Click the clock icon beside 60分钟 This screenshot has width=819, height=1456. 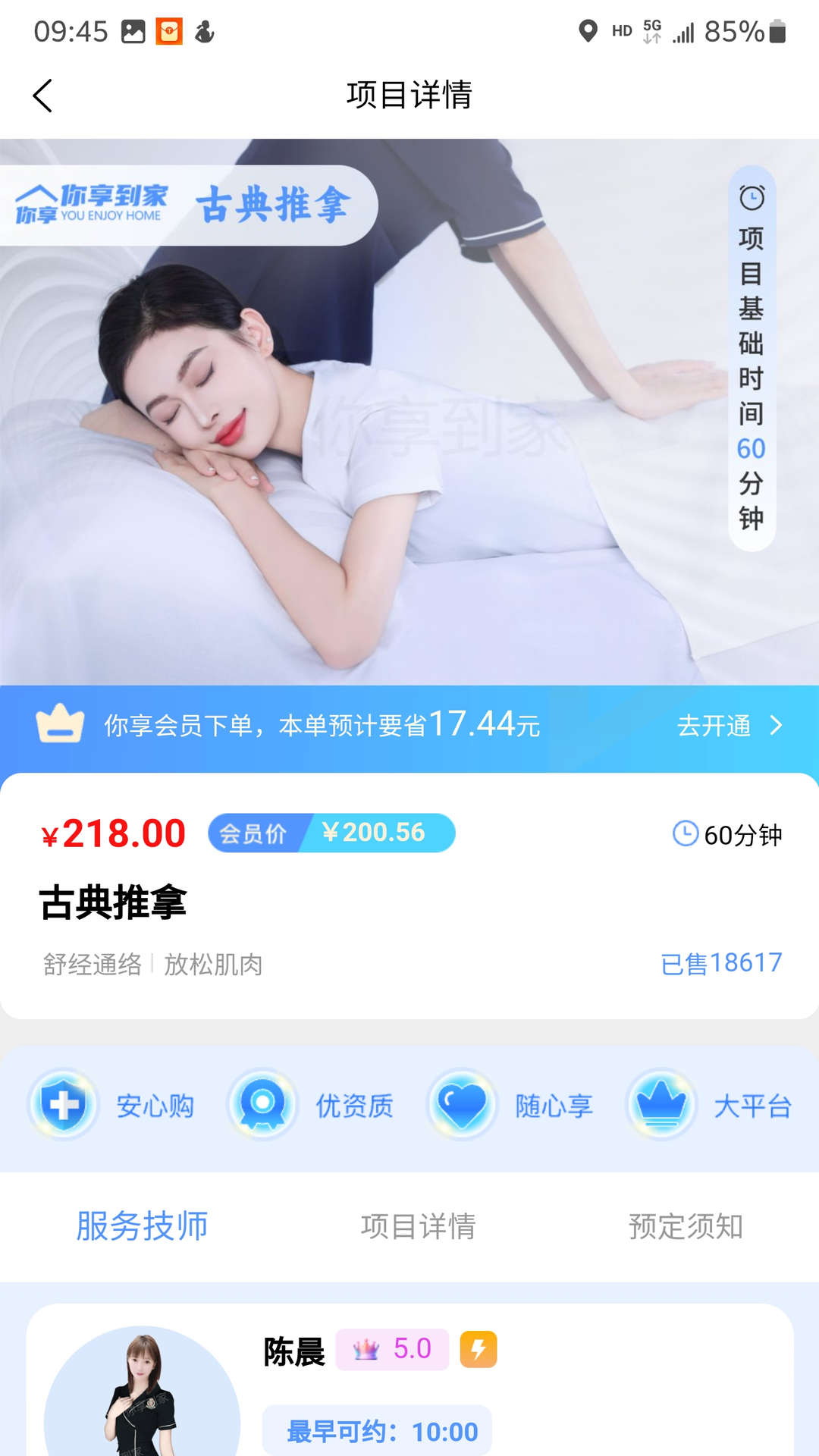pyautogui.click(x=685, y=833)
